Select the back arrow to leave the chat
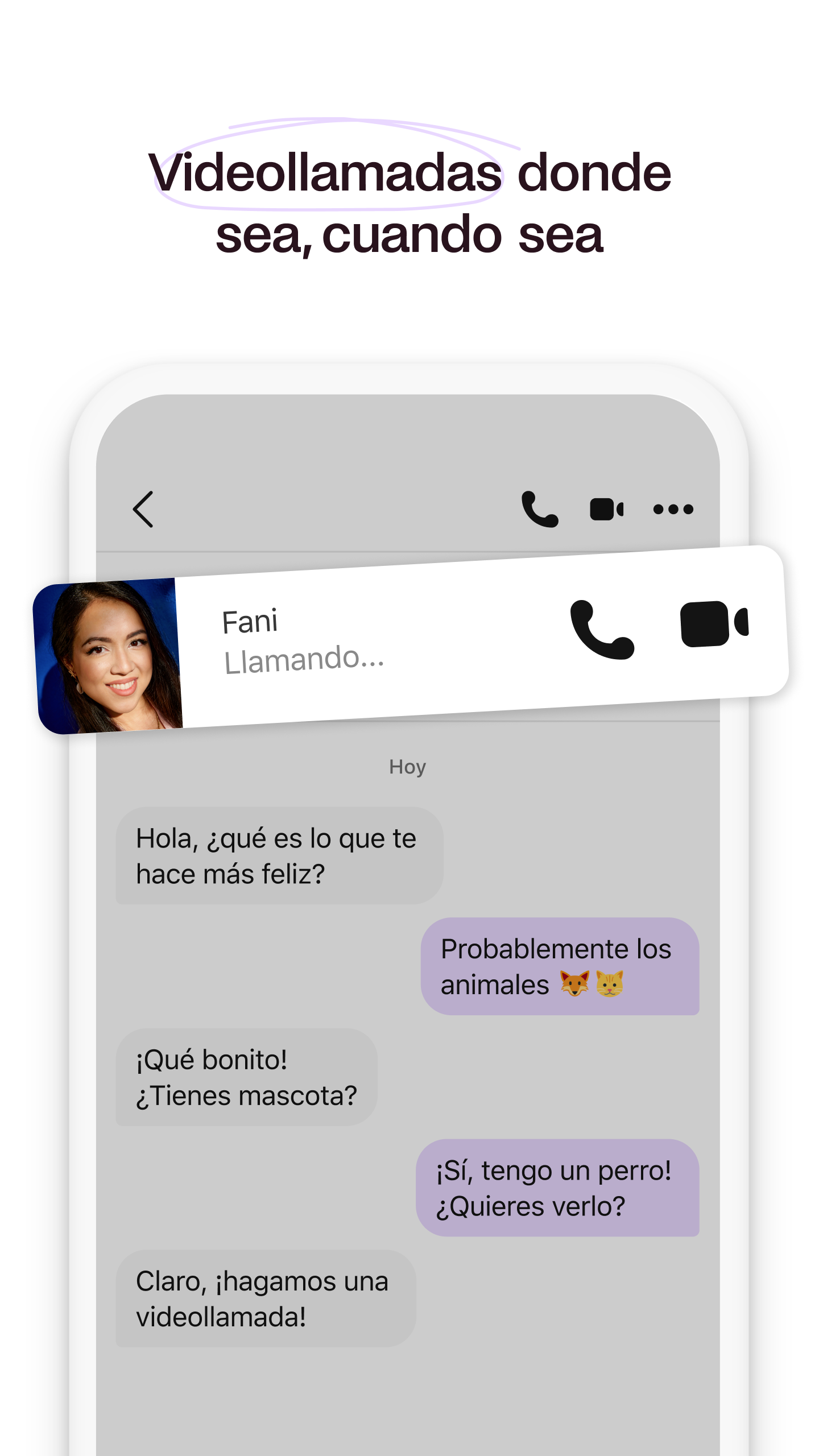Screen dimensions: 819x1456 tap(142, 510)
